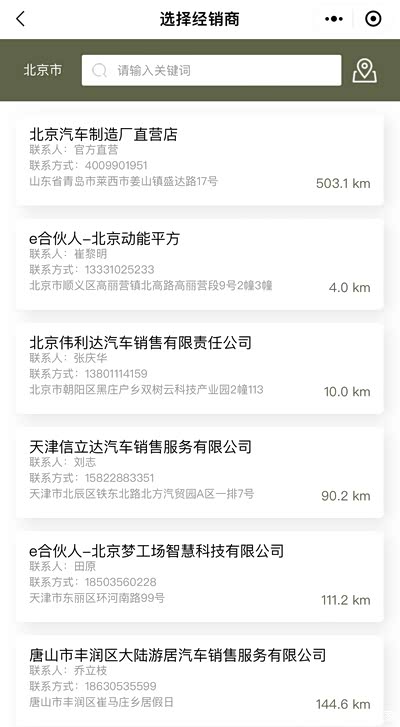Viewport: 400px width, 727px height.
Task: Close the mini program via circle icon
Action: (373, 19)
